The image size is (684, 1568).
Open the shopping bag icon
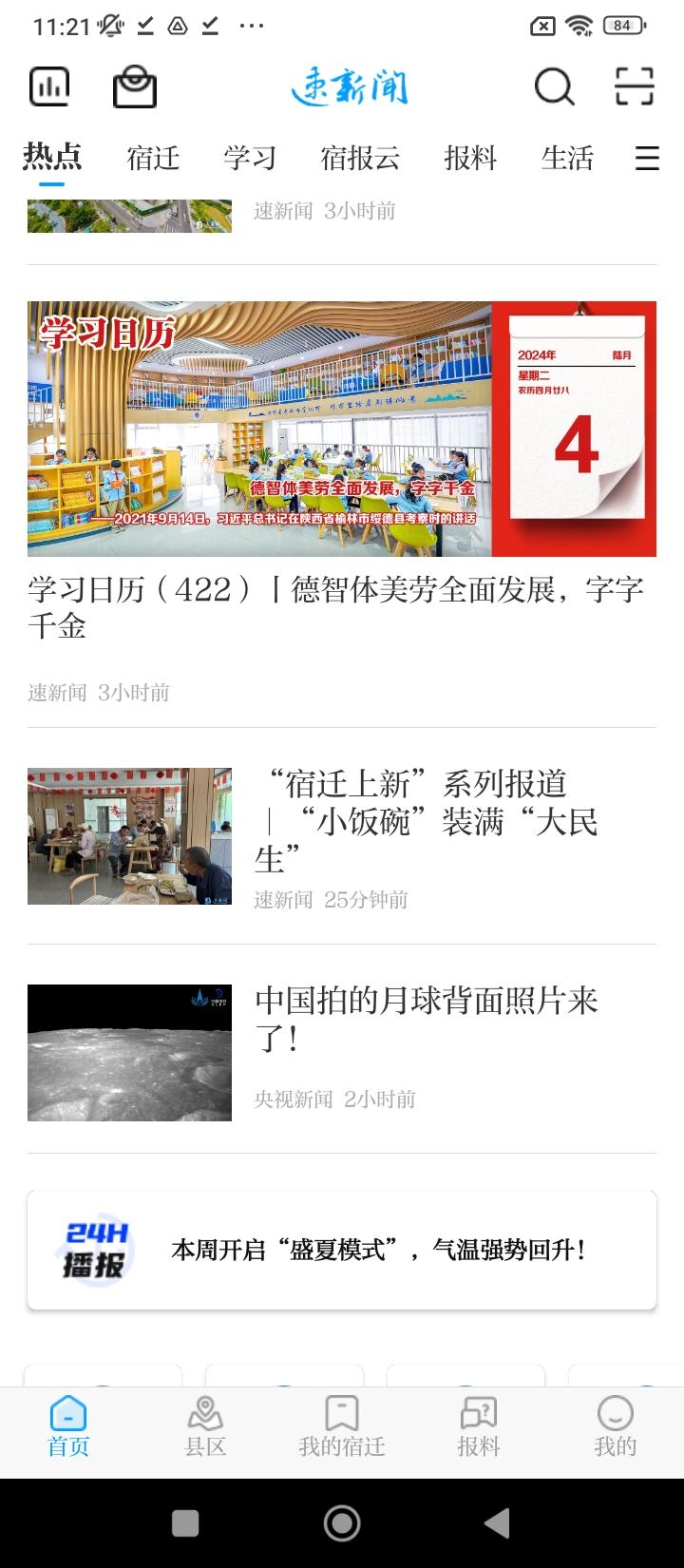(x=134, y=87)
